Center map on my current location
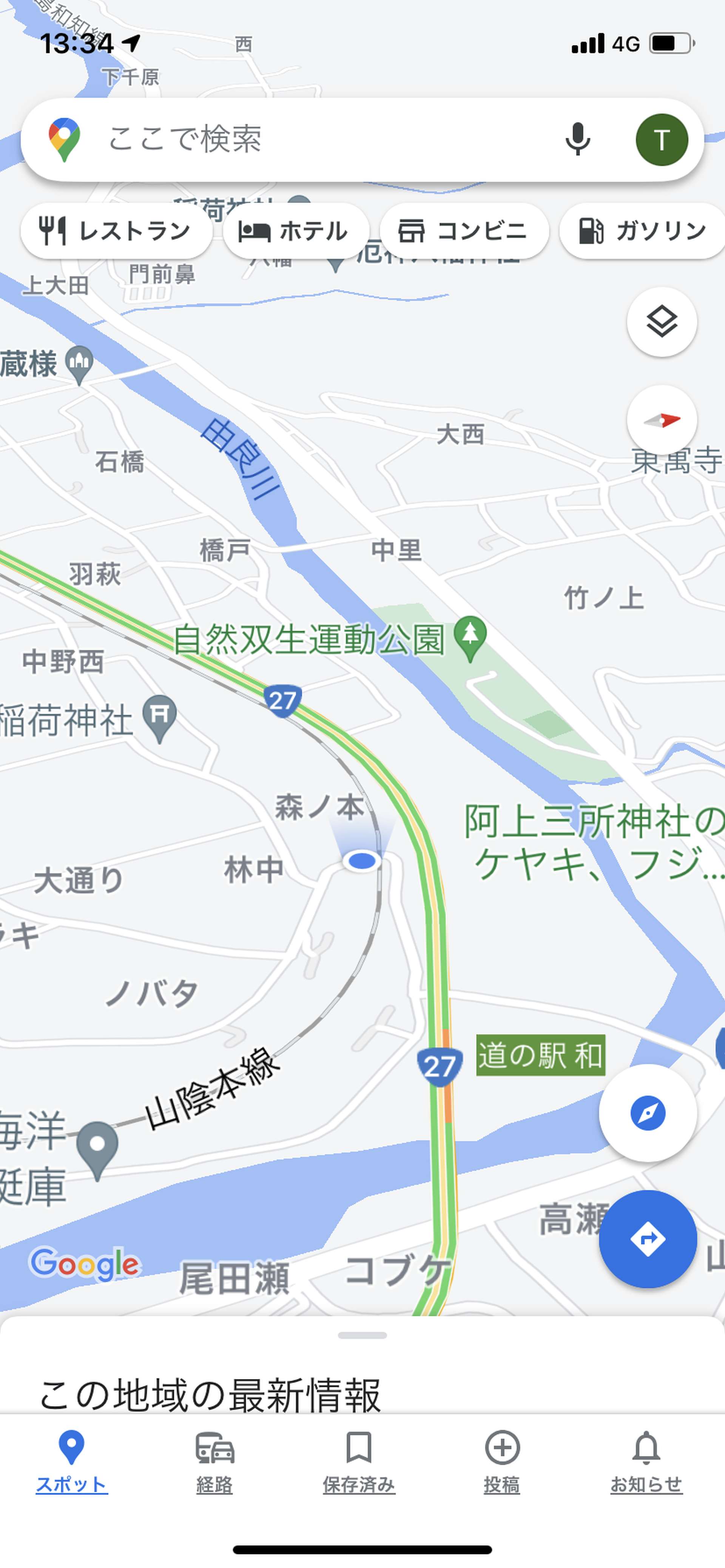 (x=648, y=1113)
